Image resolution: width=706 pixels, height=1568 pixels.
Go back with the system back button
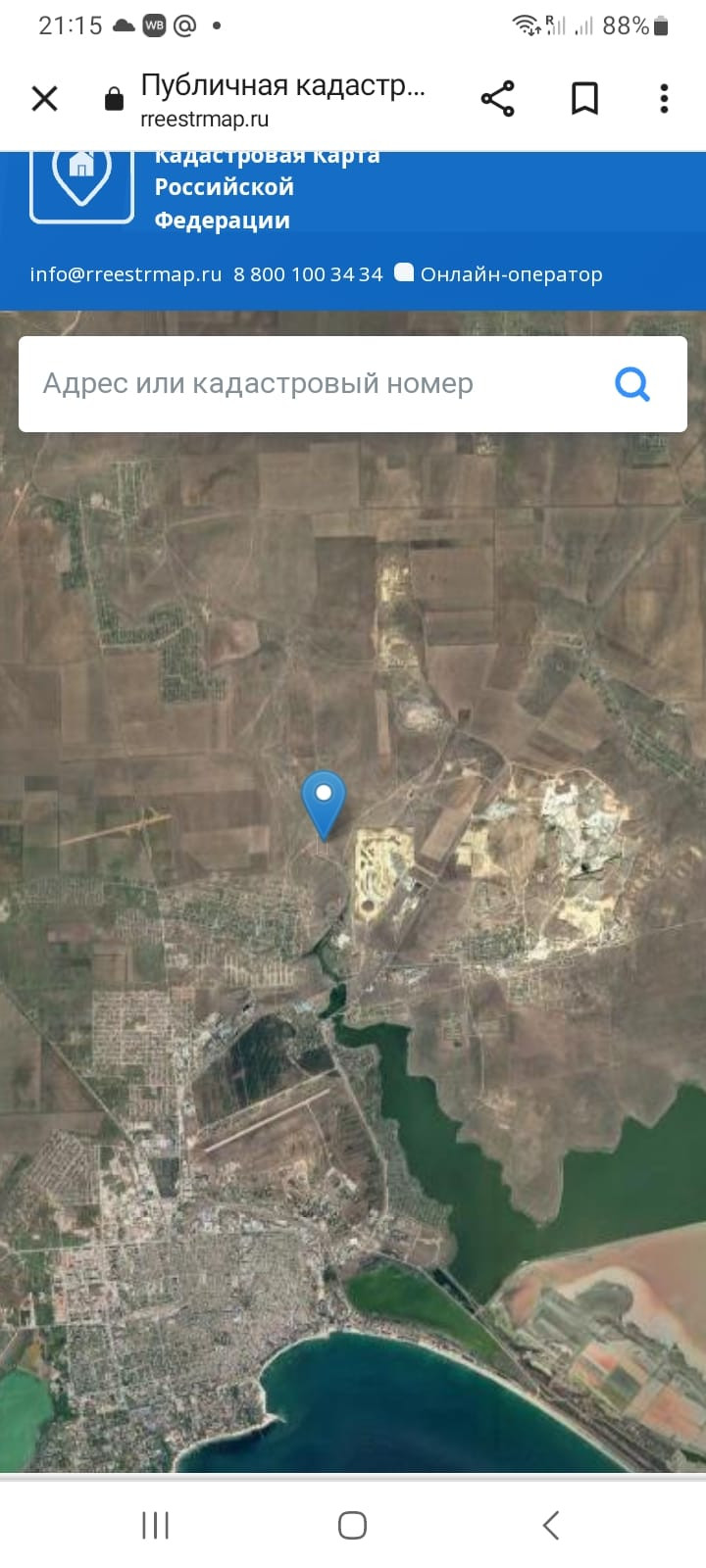tap(551, 1525)
